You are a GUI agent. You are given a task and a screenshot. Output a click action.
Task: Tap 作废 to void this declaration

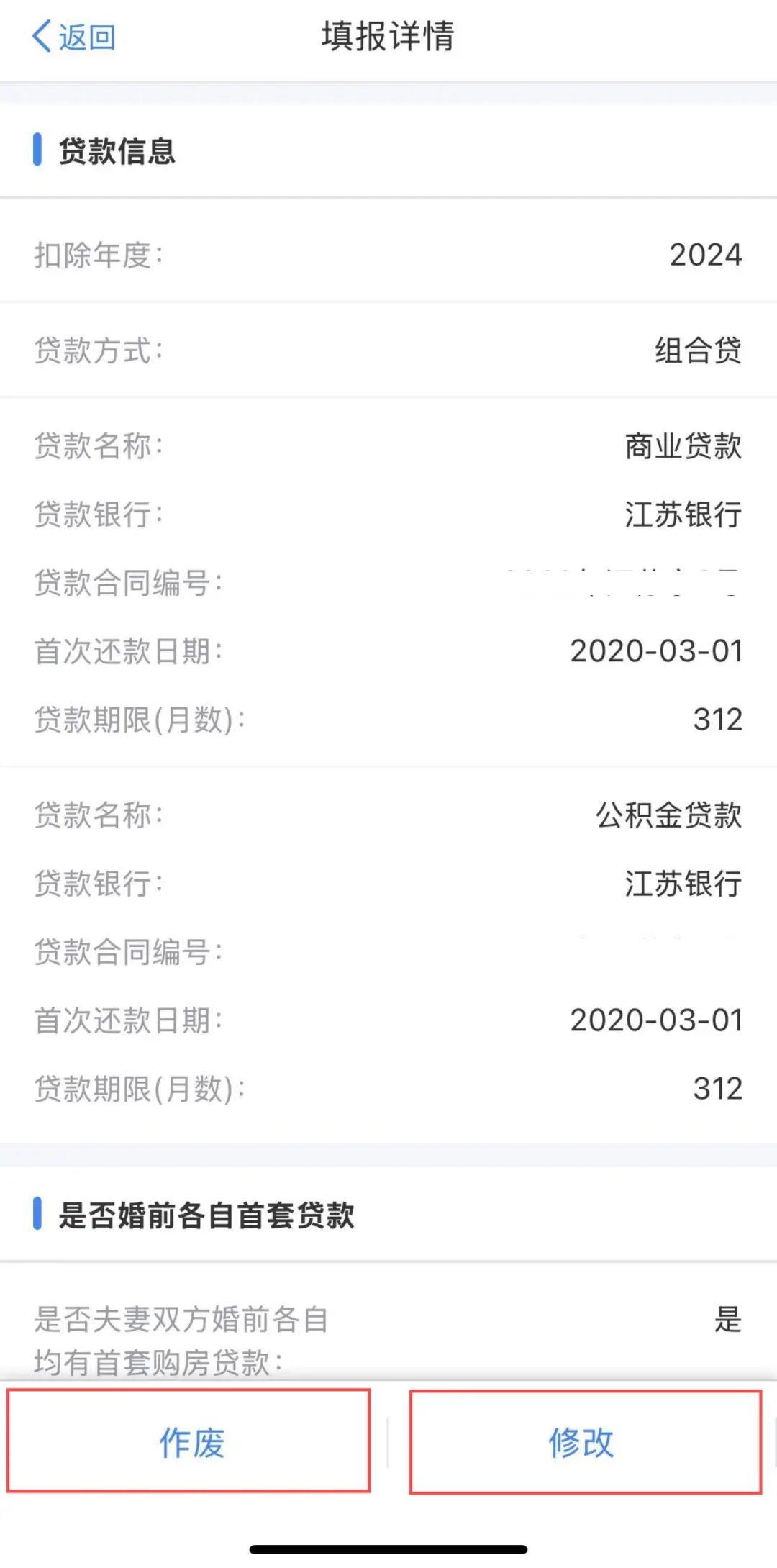pos(190,1441)
